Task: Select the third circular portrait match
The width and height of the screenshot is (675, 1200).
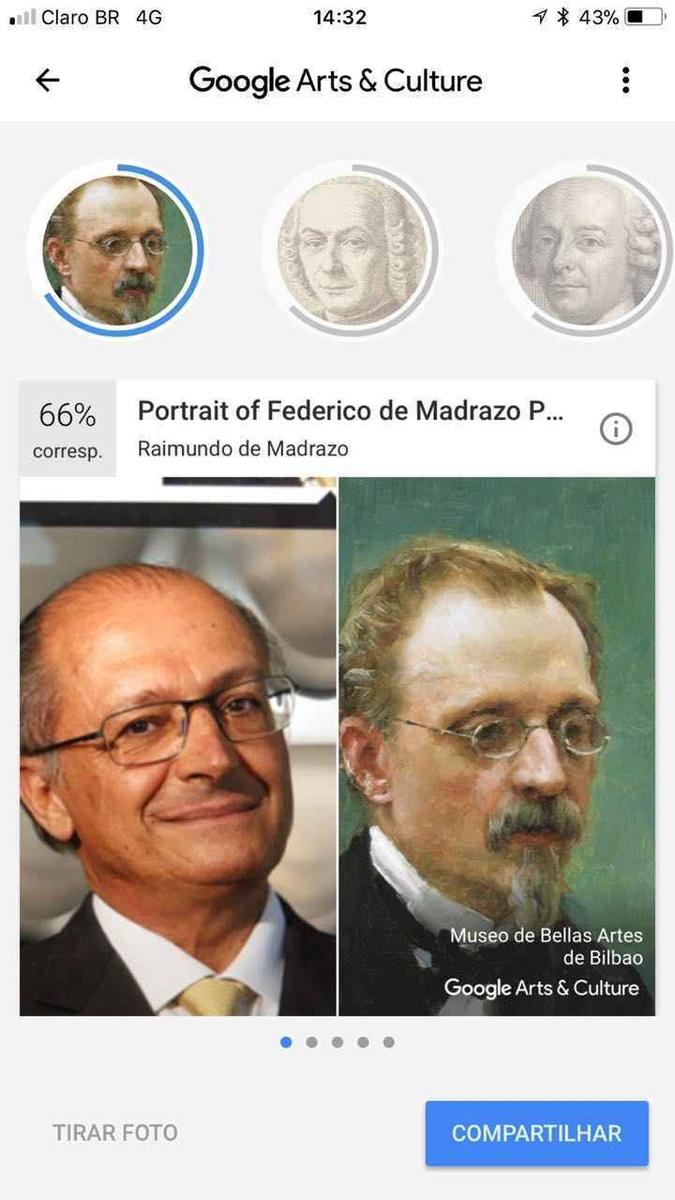Action: [585, 249]
